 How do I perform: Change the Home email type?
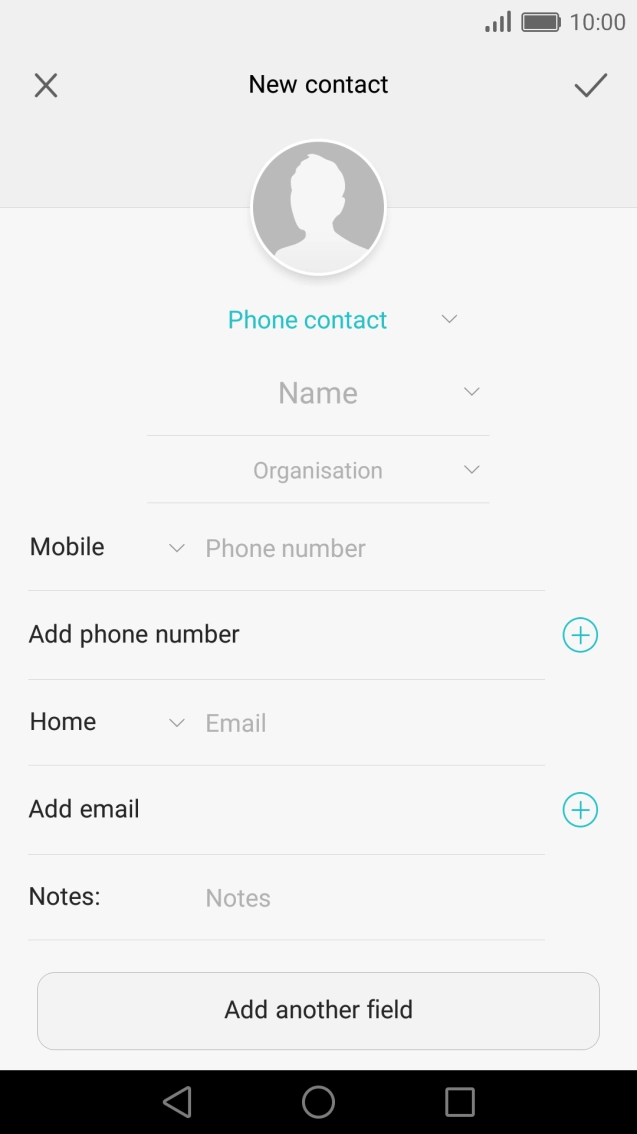pyautogui.click(x=107, y=722)
